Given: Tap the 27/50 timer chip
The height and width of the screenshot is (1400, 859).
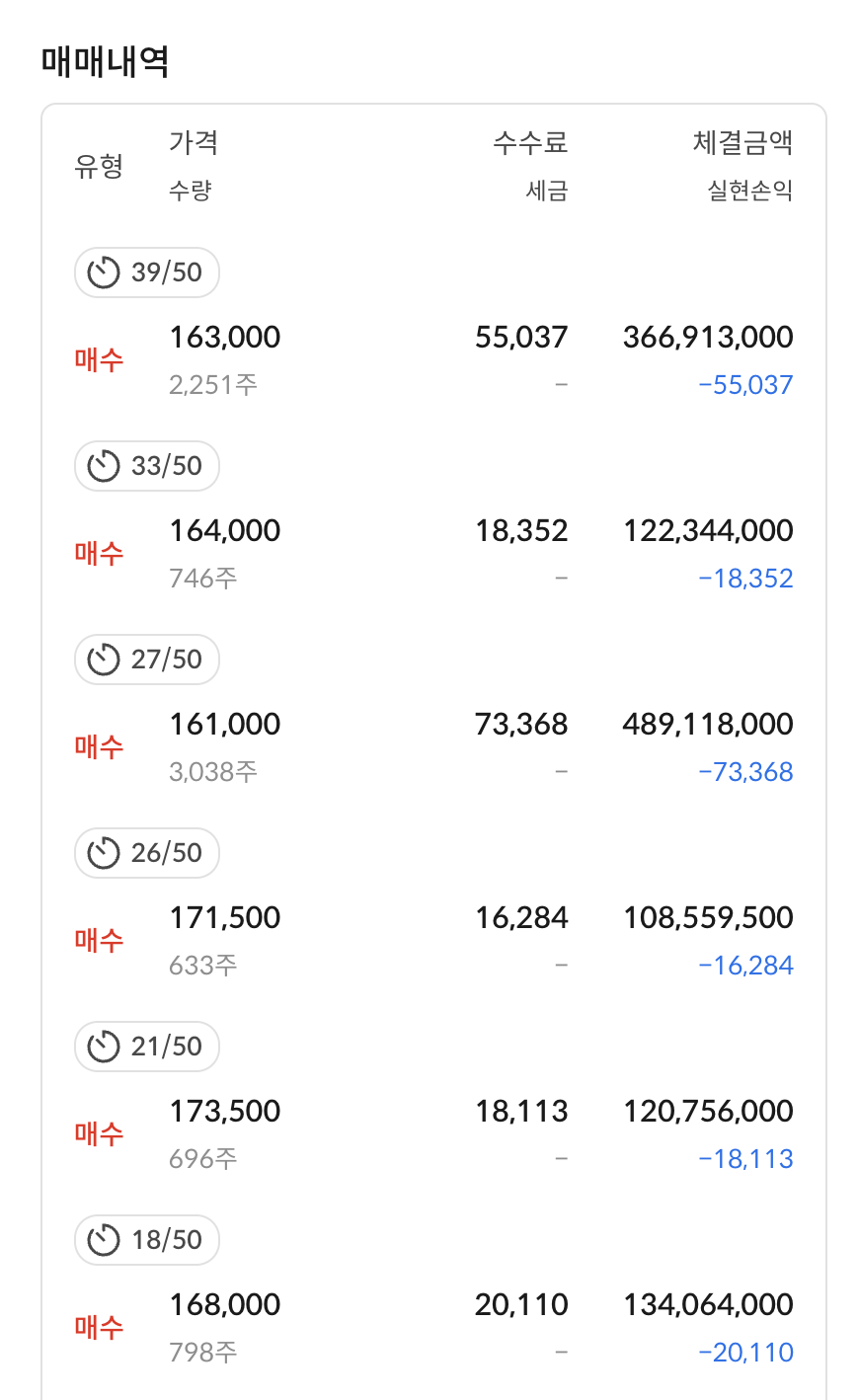Looking at the screenshot, I should pos(147,660).
